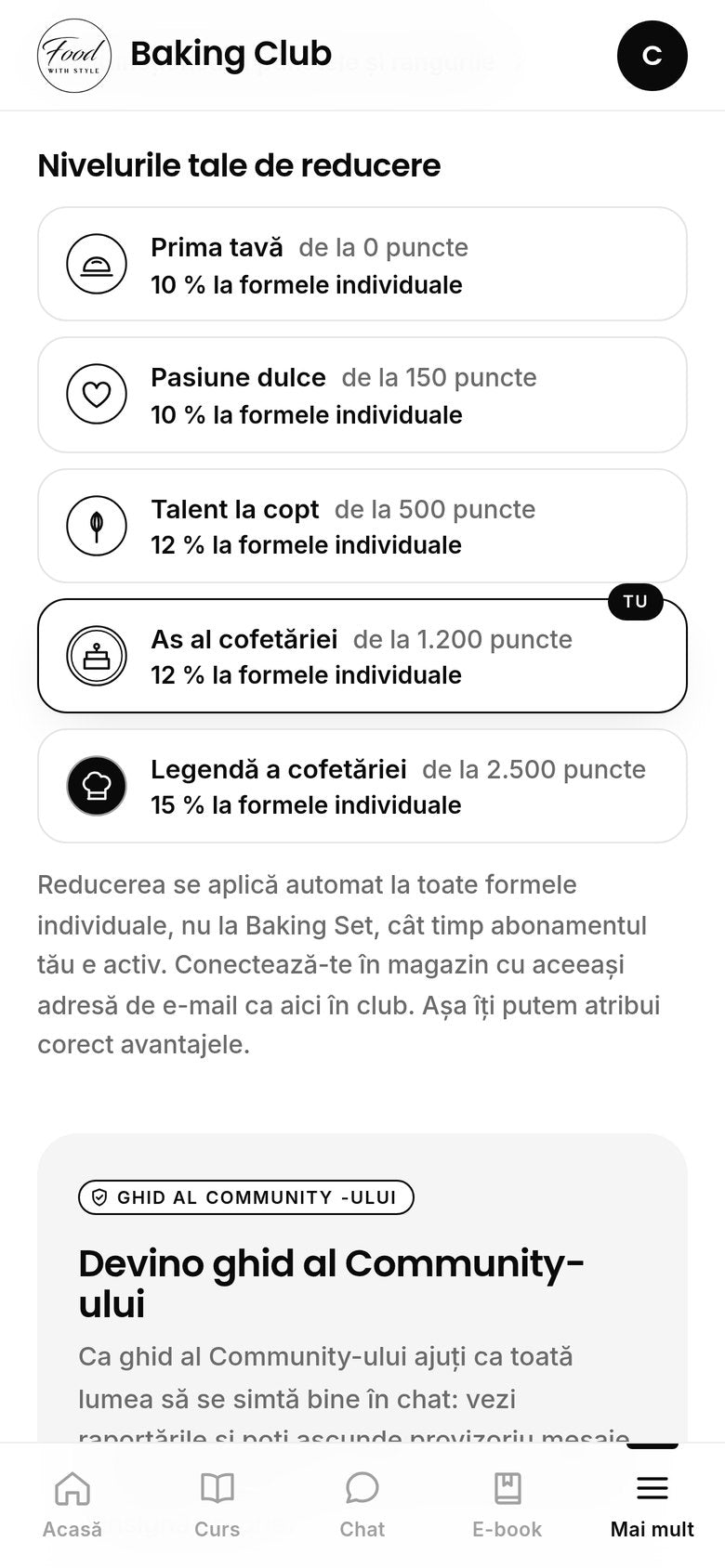Image resolution: width=725 pixels, height=1568 pixels.
Task: Switch to the Curs tab
Action: coord(217,1505)
